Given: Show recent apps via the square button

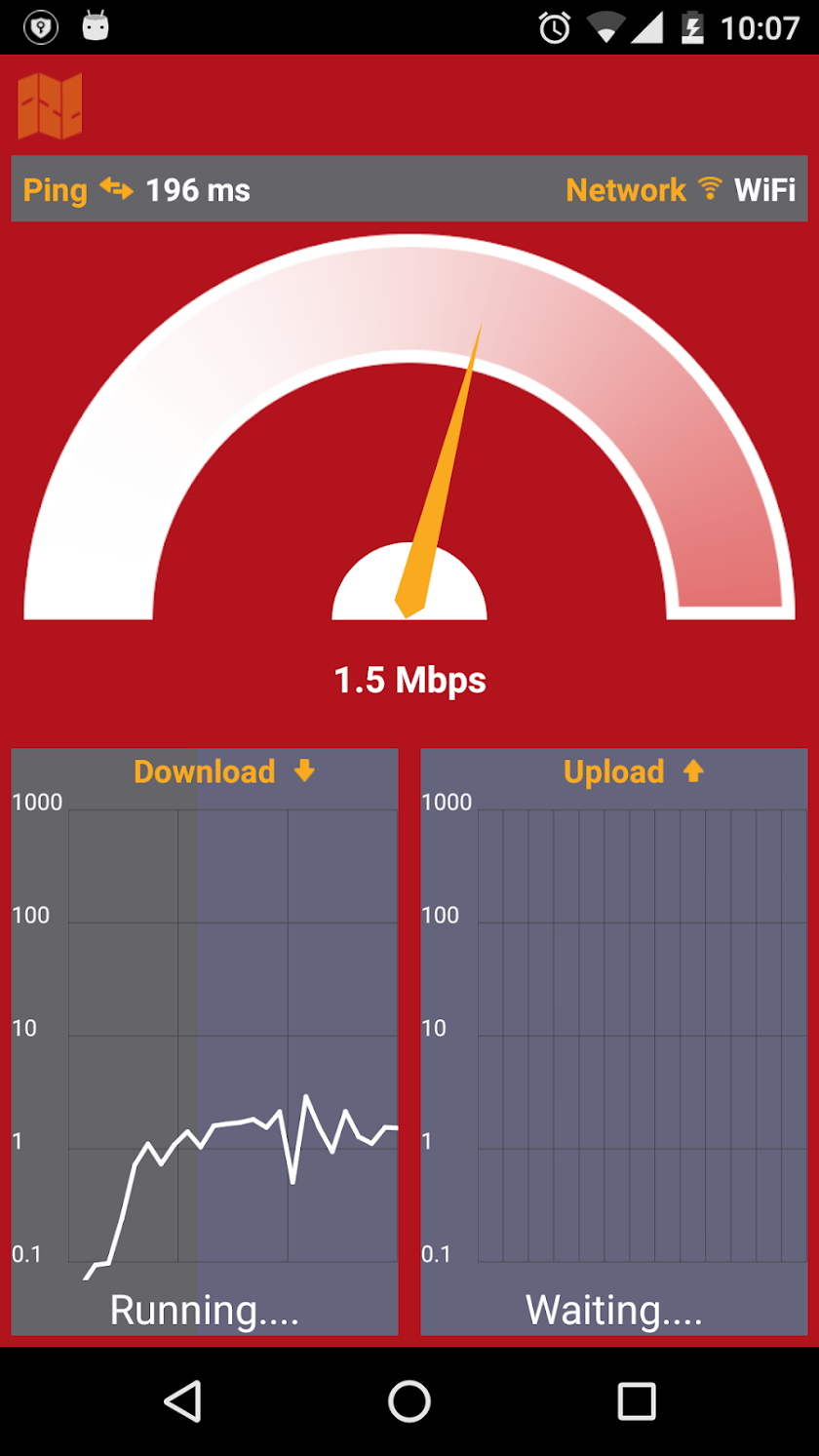Looking at the screenshot, I should tap(637, 1401).
